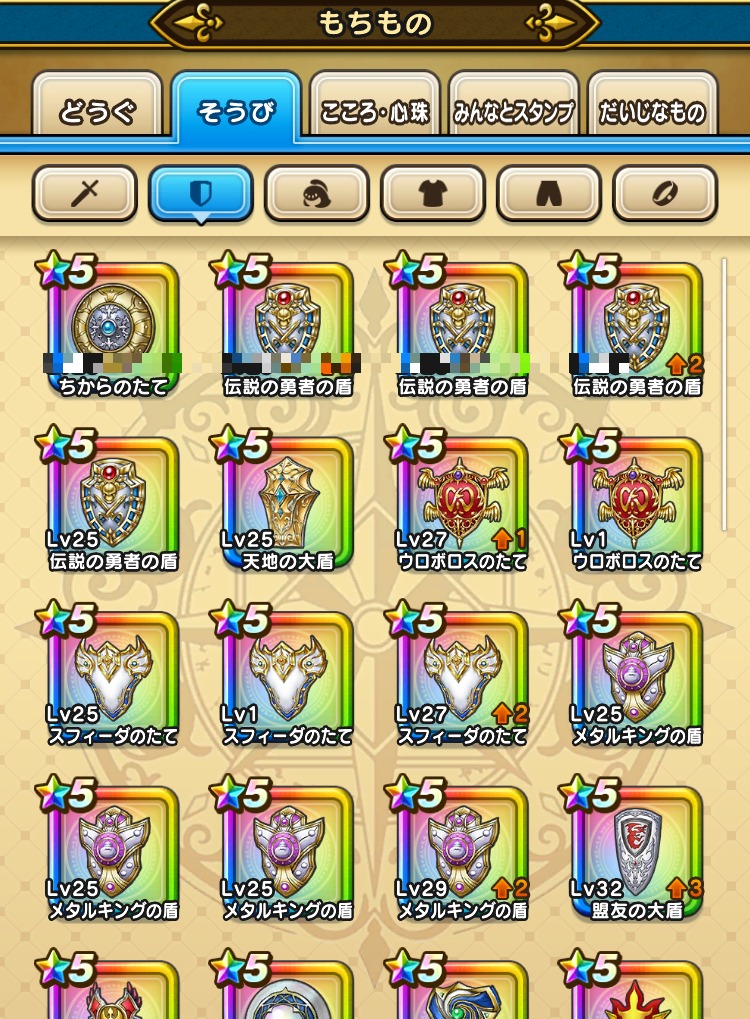Open the Lv1 スフィーダのたて item
The width and height of the screenshot is (750, 1019).
click(x=287, y=675)
